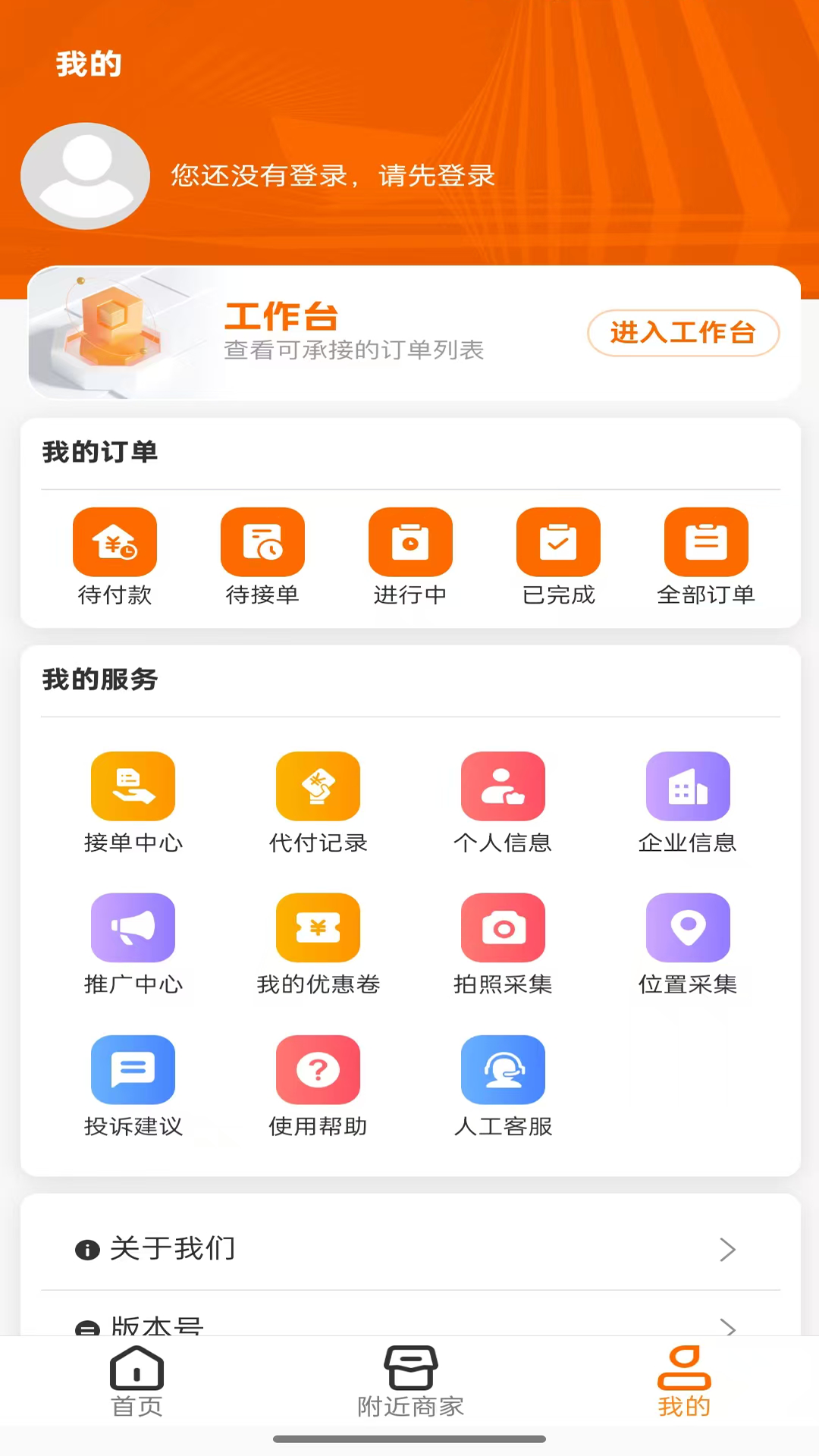Viewport: 819px width, 1456px height.
Task: View 全部订单
Action: click(706, 556)
